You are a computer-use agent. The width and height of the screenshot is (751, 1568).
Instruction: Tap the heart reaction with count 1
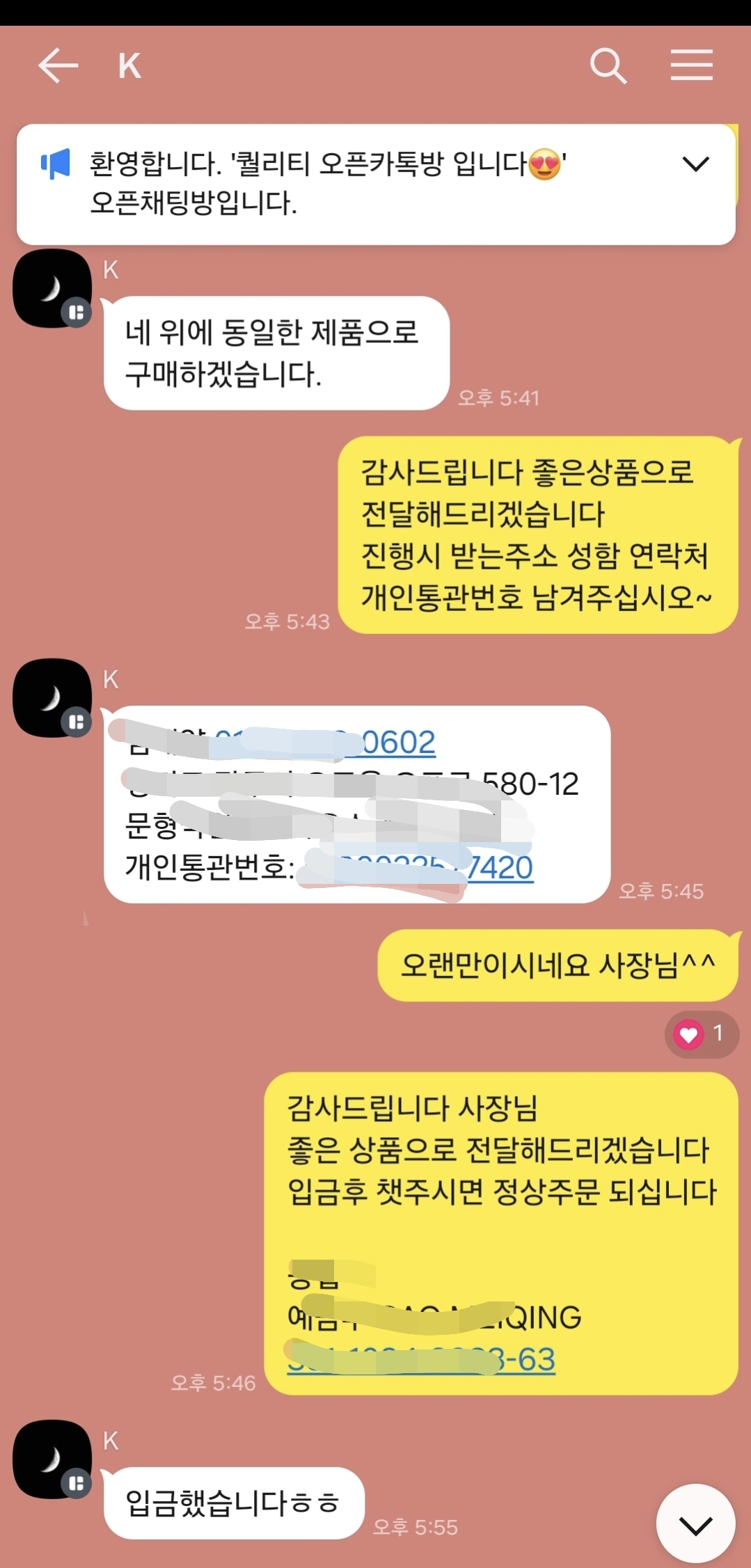pos(702,1034)
